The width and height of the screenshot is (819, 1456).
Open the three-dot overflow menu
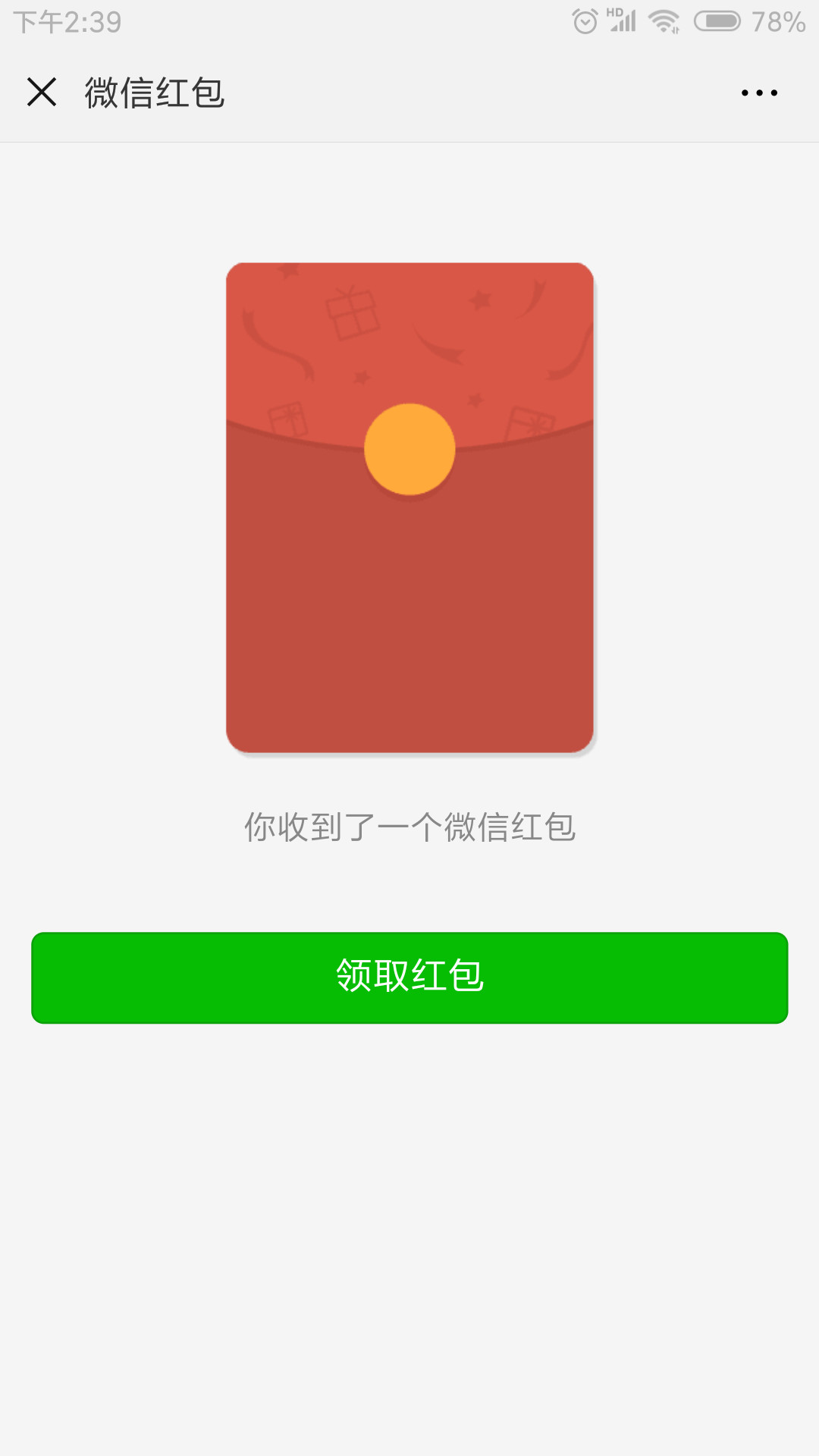(x=759, y=93)
